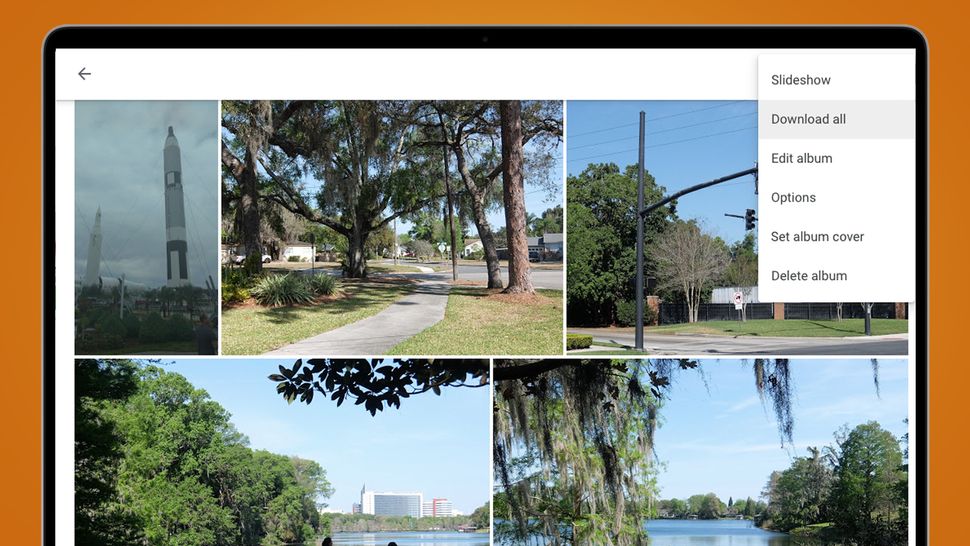Screen dimensions: 970x546
Task: Open the lake photo with distant hotel
Action: 282,452
